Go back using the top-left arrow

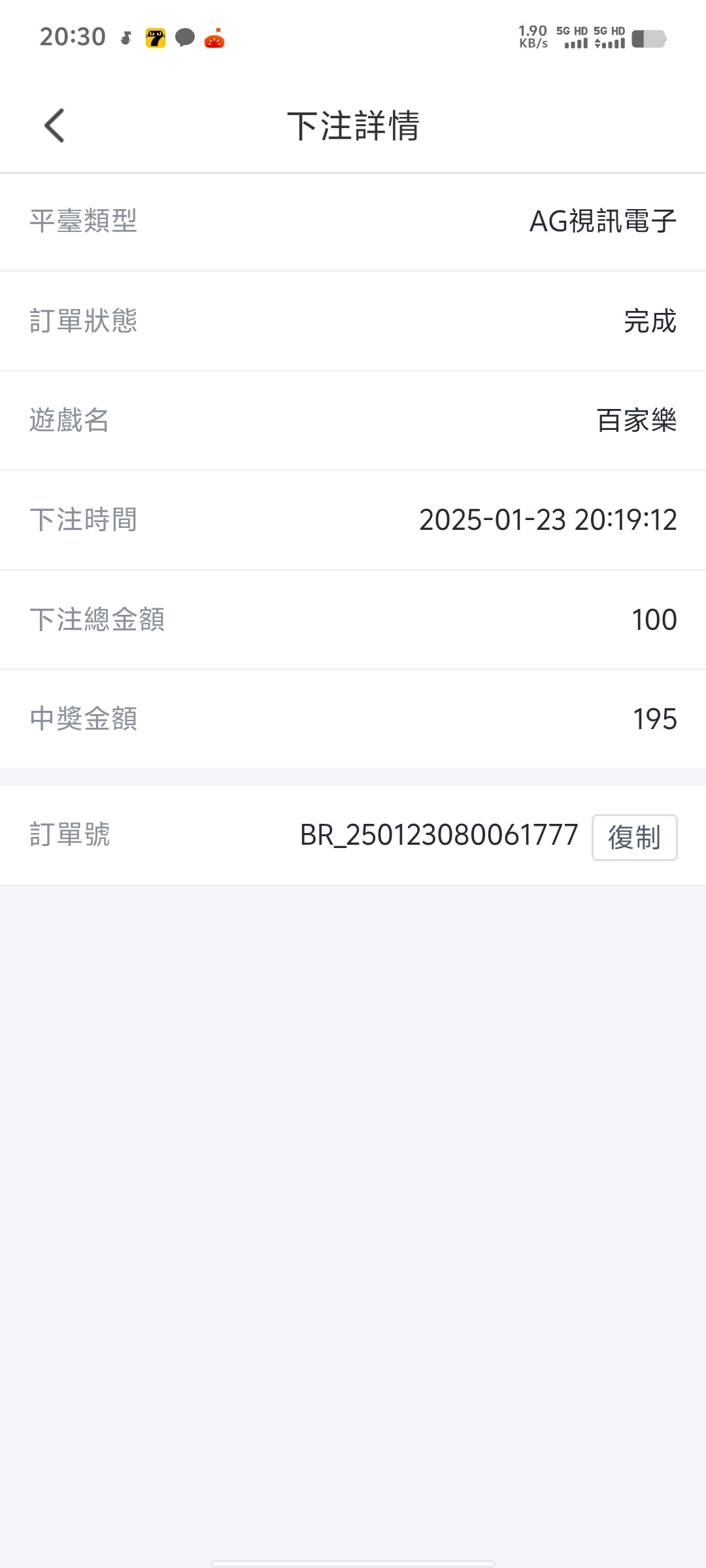[54, 125]
